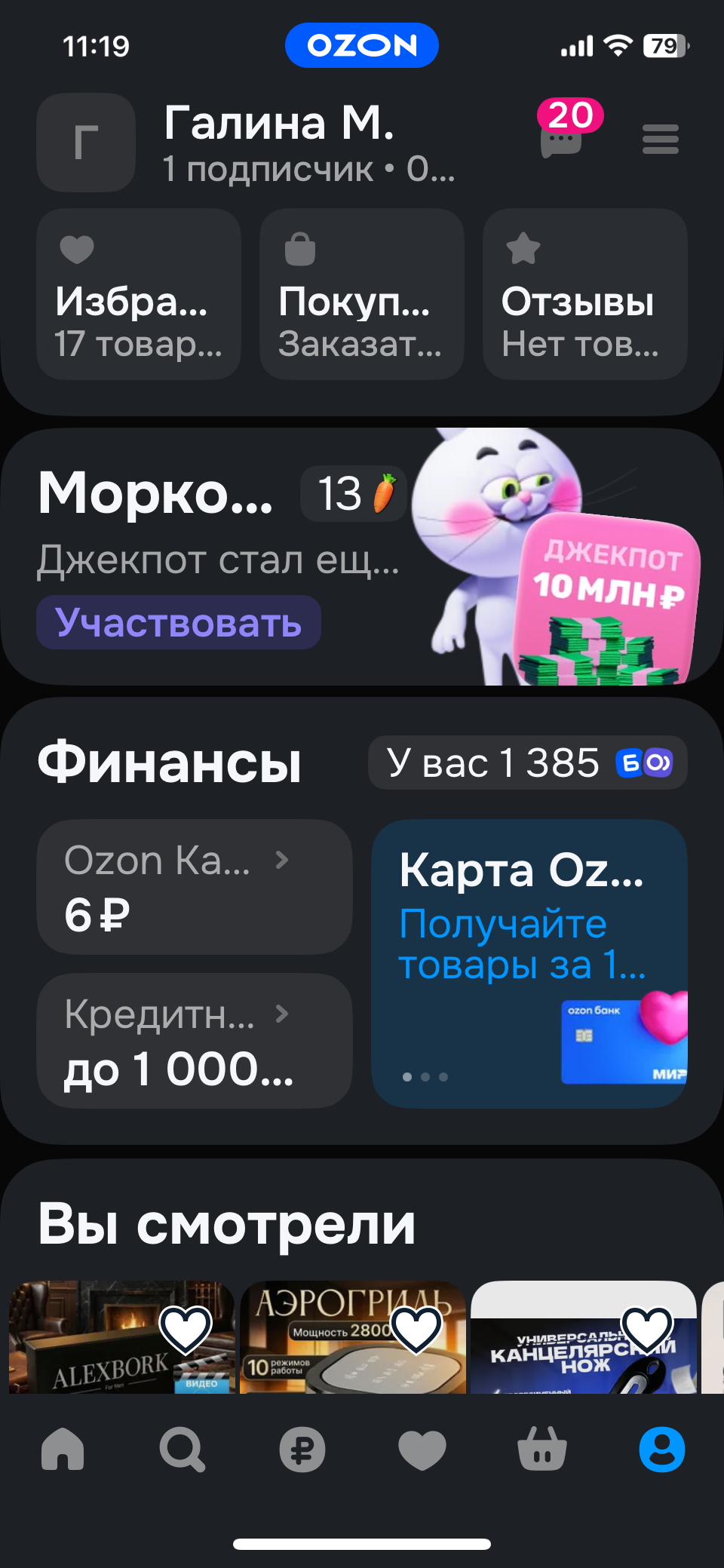Open the messages icon with 20 badge
This screenshot has height=1568, width=724.
pos(563,137)
